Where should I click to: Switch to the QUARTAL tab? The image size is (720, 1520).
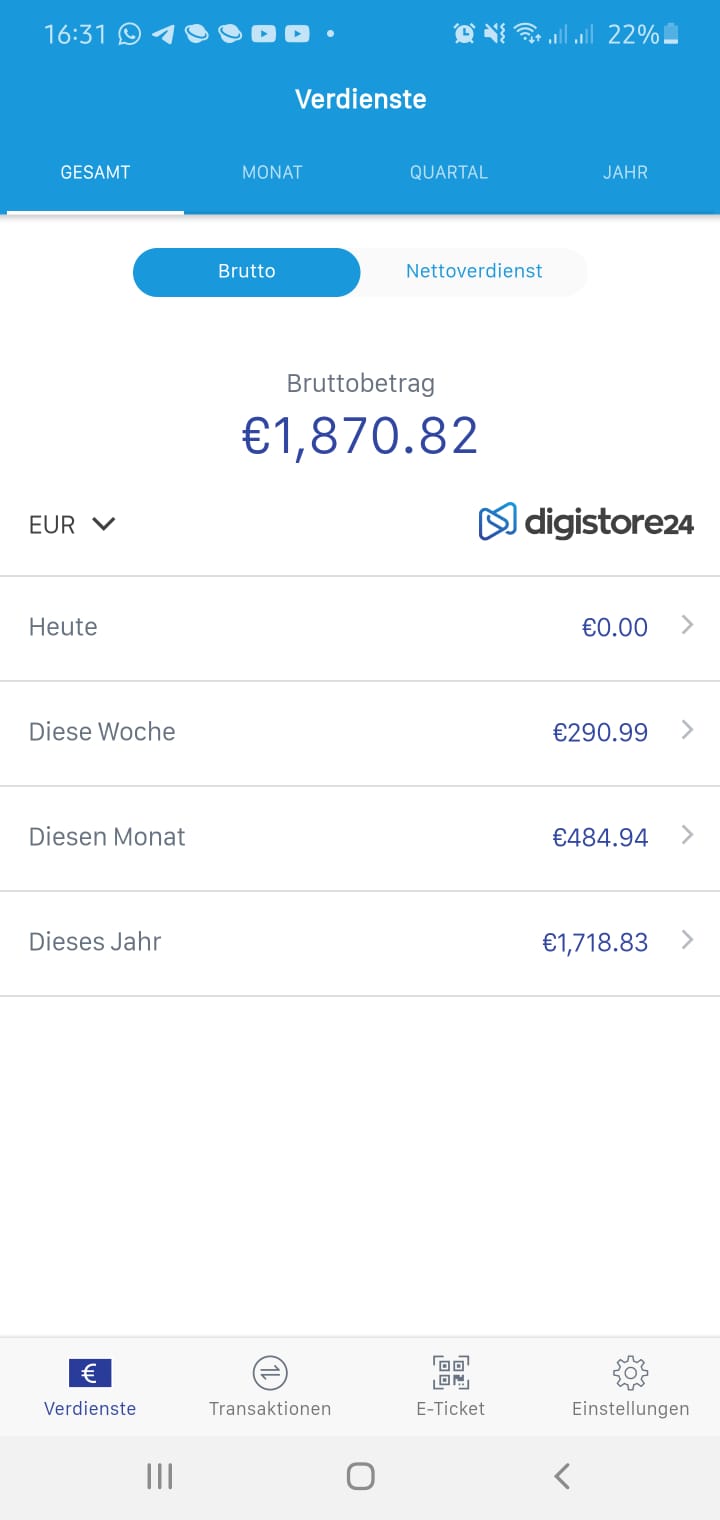(x=448, y=172)
